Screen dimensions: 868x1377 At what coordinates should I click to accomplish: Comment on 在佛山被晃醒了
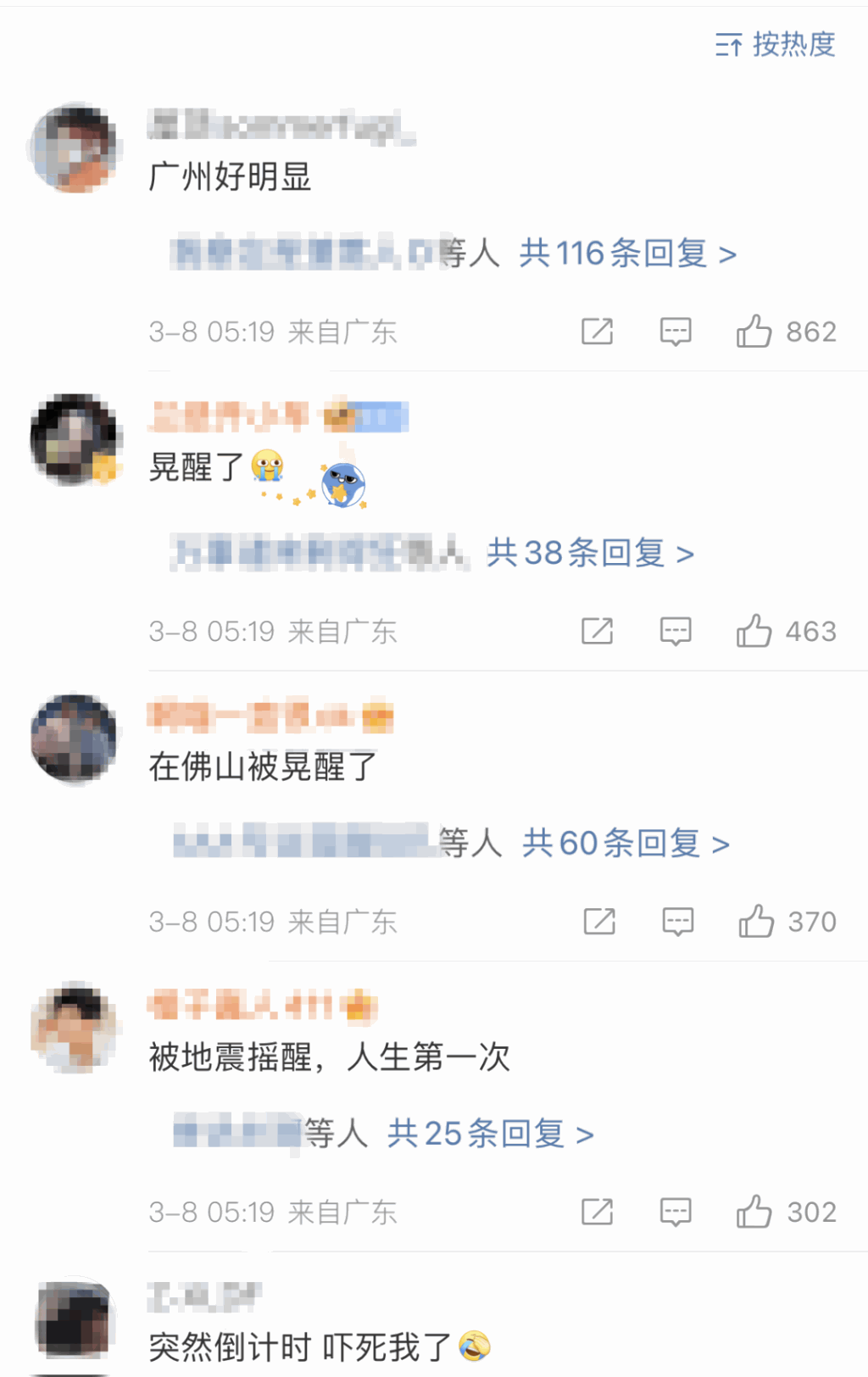(x=677, y=922)
